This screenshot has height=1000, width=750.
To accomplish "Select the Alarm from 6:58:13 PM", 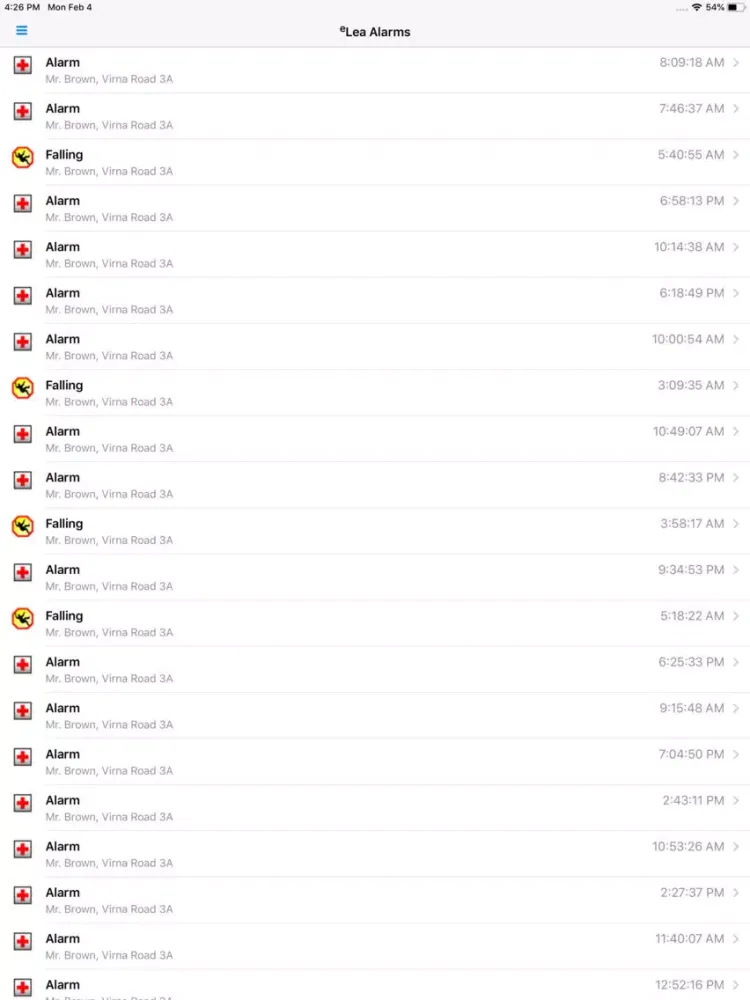I will coord(375,208).
